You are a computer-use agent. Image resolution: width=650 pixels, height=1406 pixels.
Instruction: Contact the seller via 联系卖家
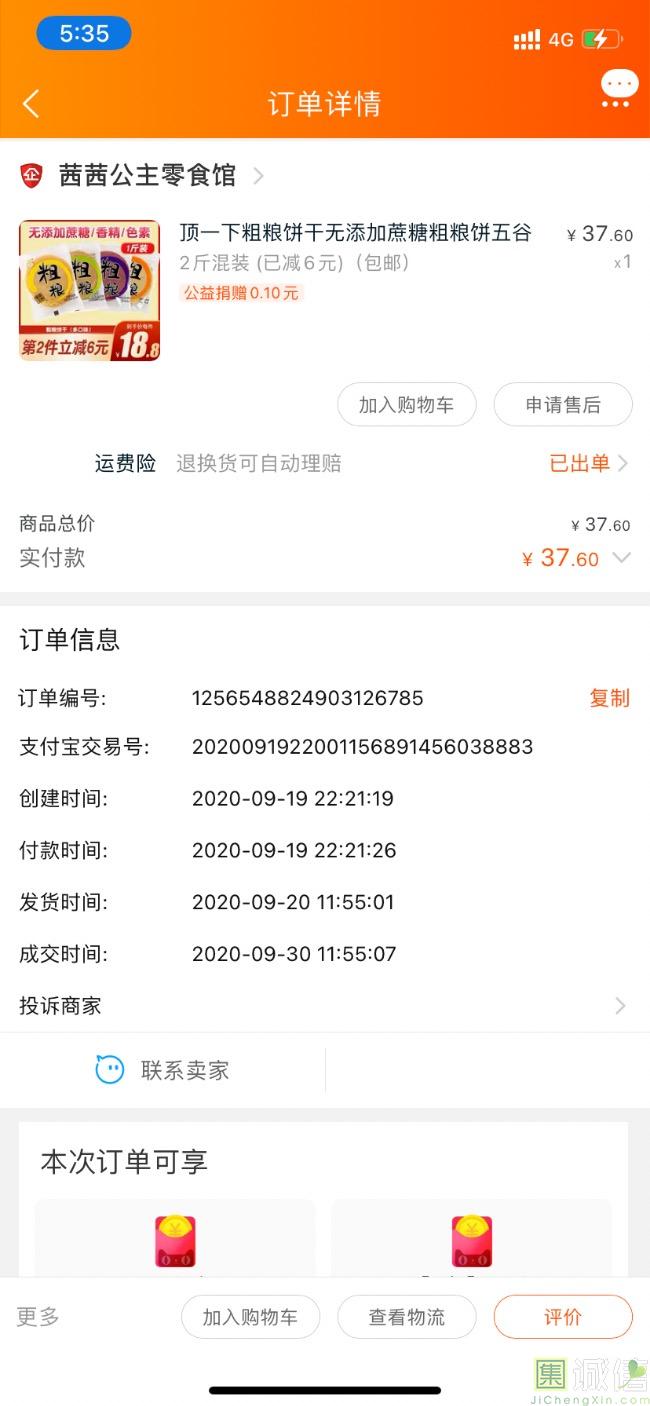click(162, 1070)
